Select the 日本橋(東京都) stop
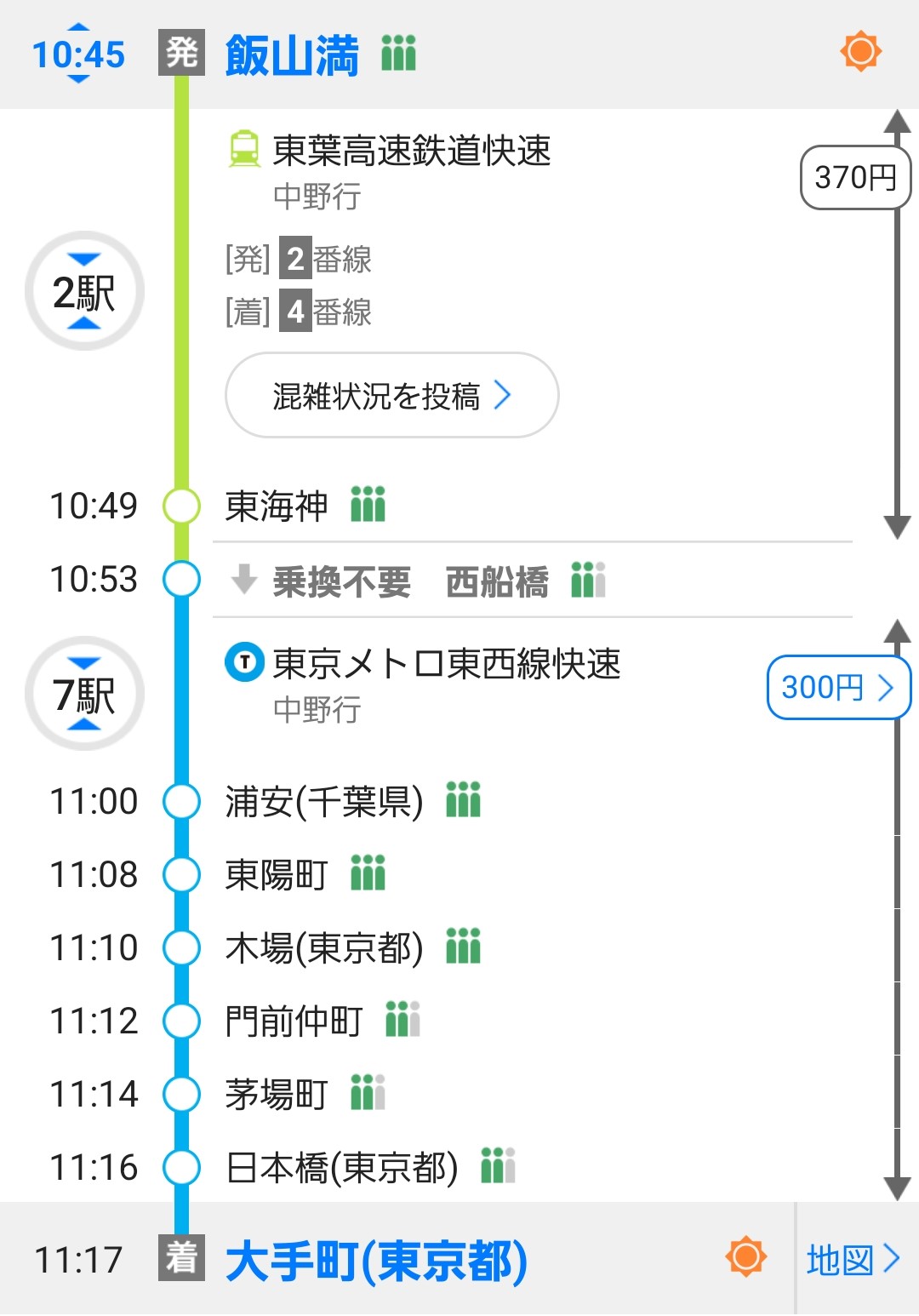The image size is (919, 1316). pos(340,1167)
